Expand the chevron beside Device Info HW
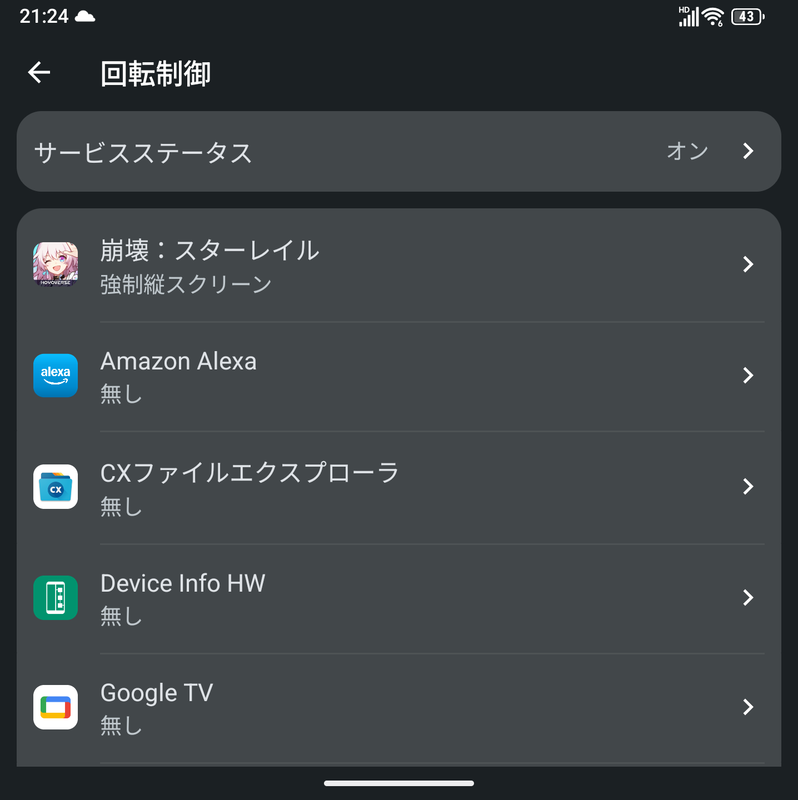The image size is (798, 800). tap(748, 597)
